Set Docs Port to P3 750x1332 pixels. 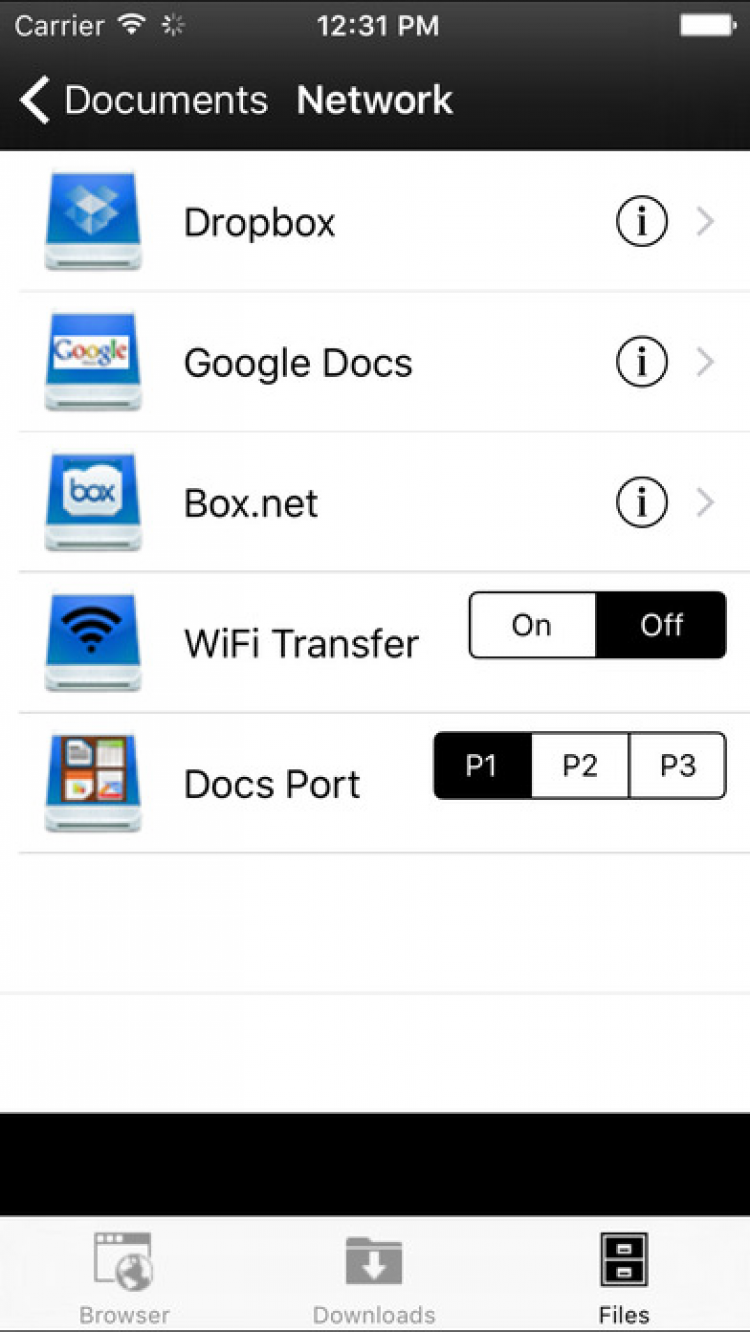tap(677, 766)
